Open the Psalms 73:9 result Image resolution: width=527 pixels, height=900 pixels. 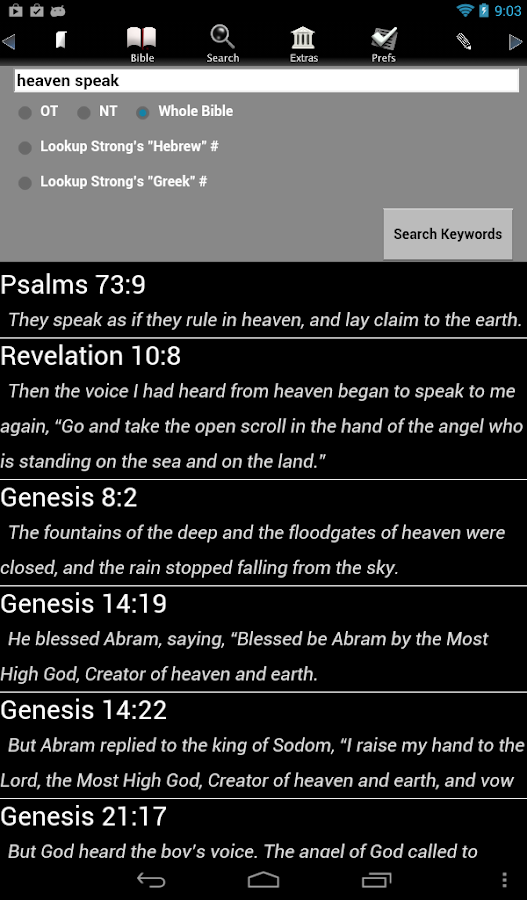[x=264, y=302]
